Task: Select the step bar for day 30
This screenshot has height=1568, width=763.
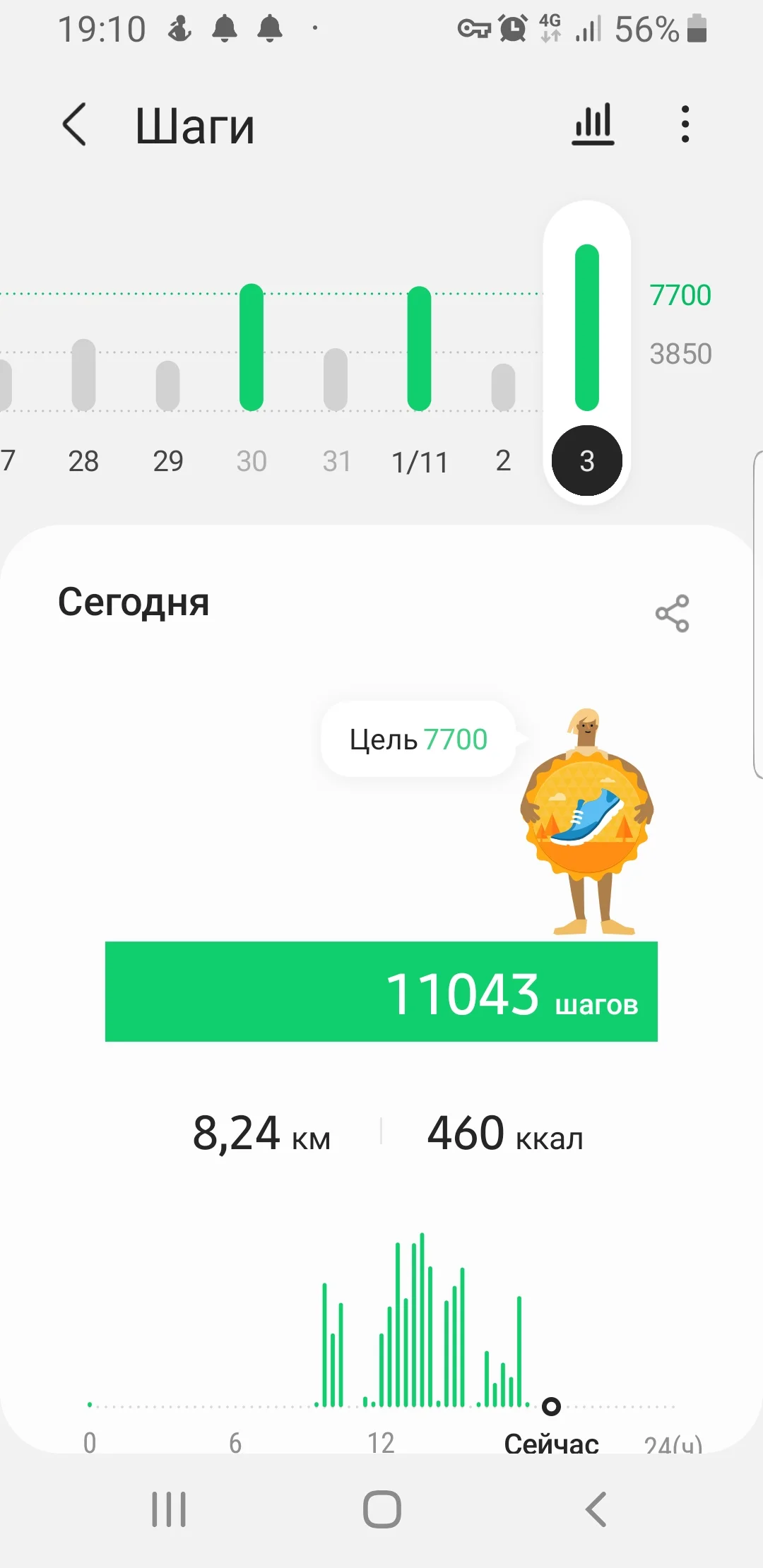Action: (x=252, y=348)
